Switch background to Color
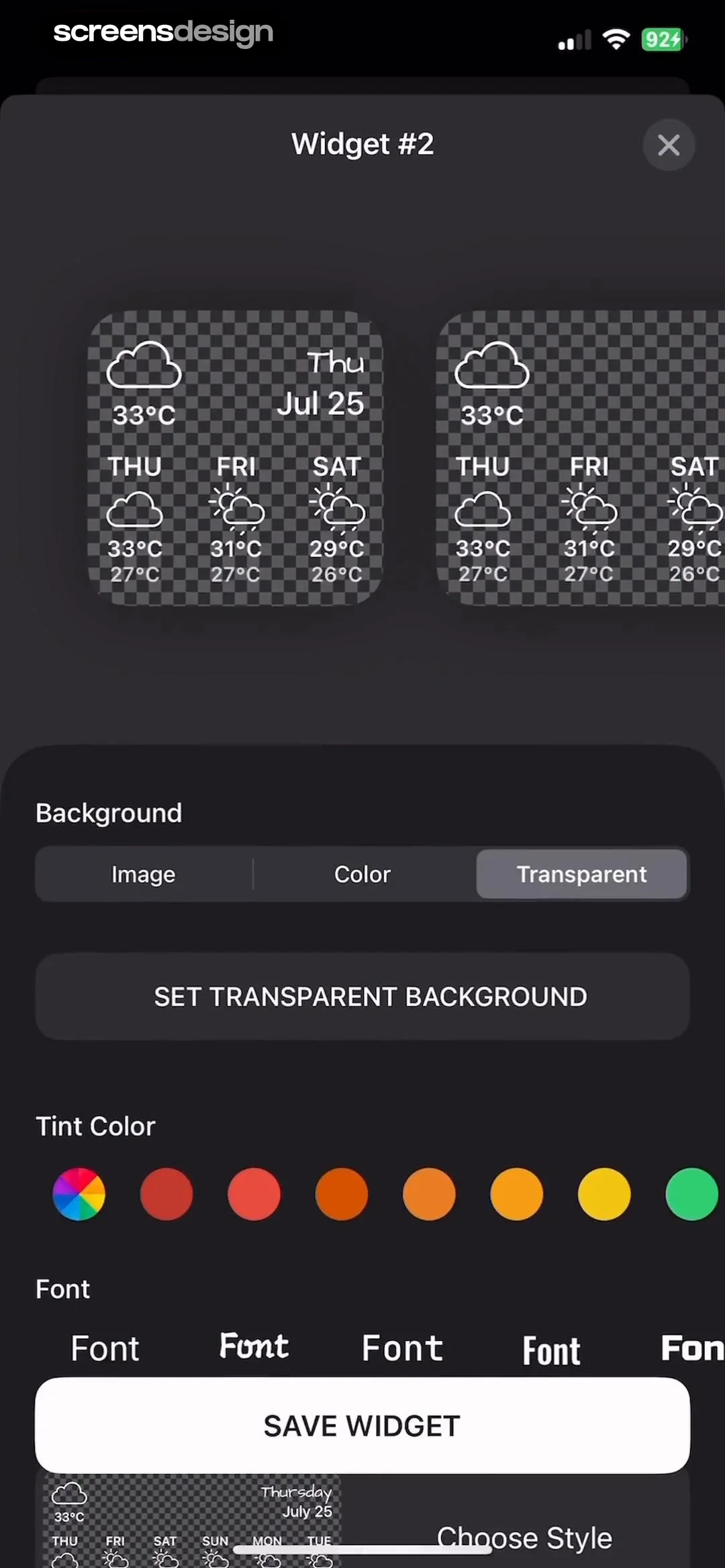725x1568 pixels. pyautogui.click(x=362, y=874)
